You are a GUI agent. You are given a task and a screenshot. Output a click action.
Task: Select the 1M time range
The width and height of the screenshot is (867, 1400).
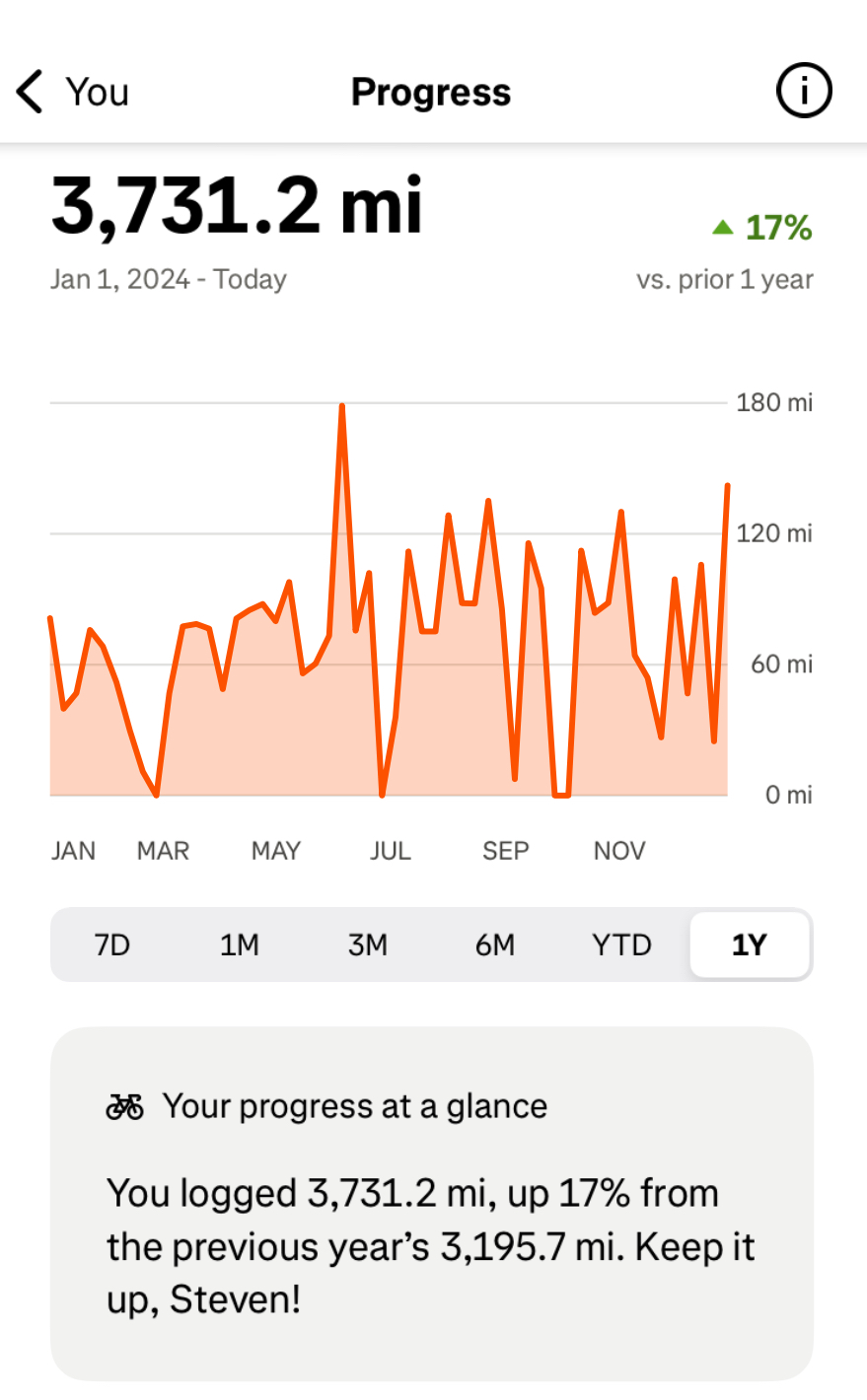(x=240, y=945)
